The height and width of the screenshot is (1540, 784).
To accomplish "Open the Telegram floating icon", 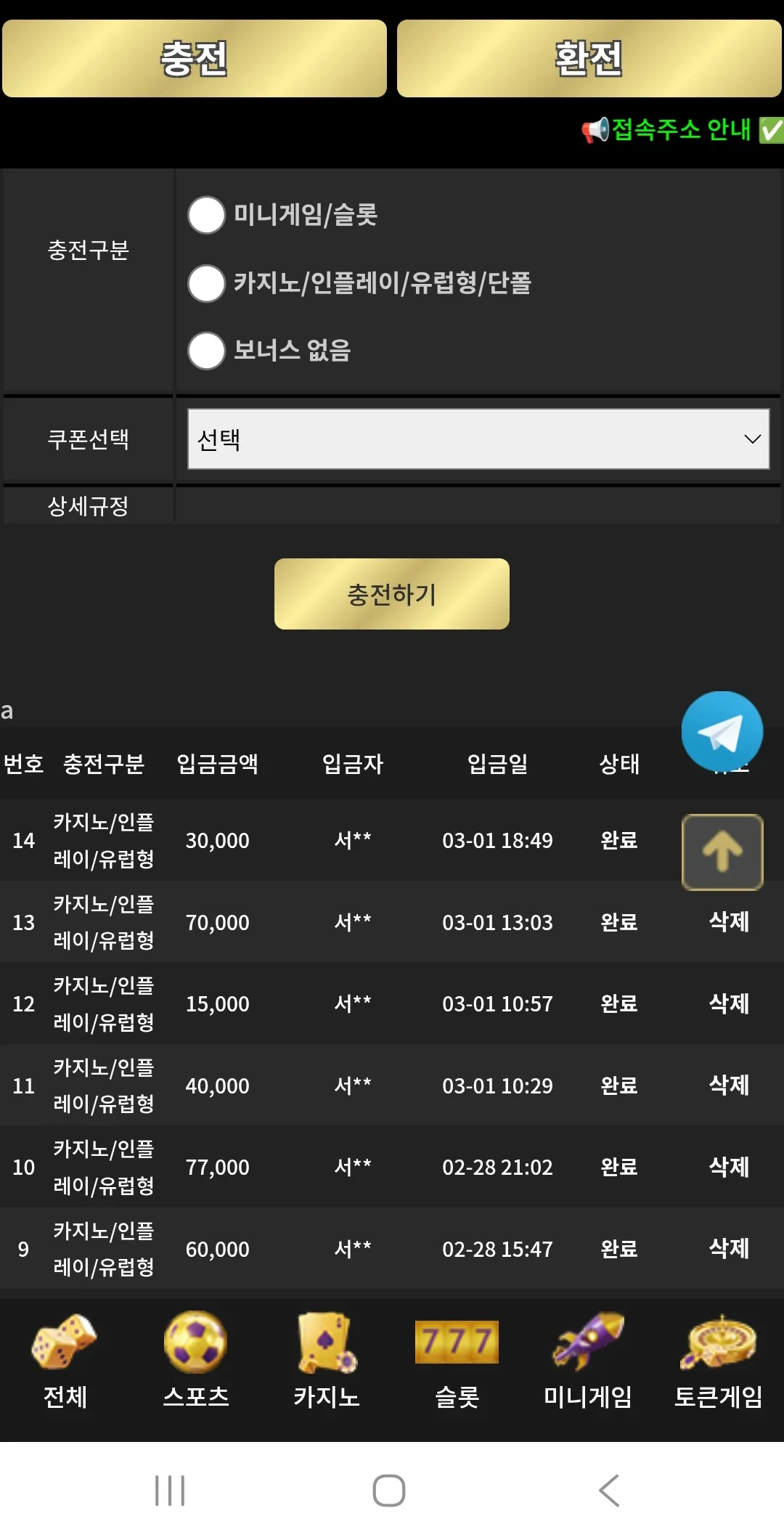I will pyautogui.click(x=722, y=732).
